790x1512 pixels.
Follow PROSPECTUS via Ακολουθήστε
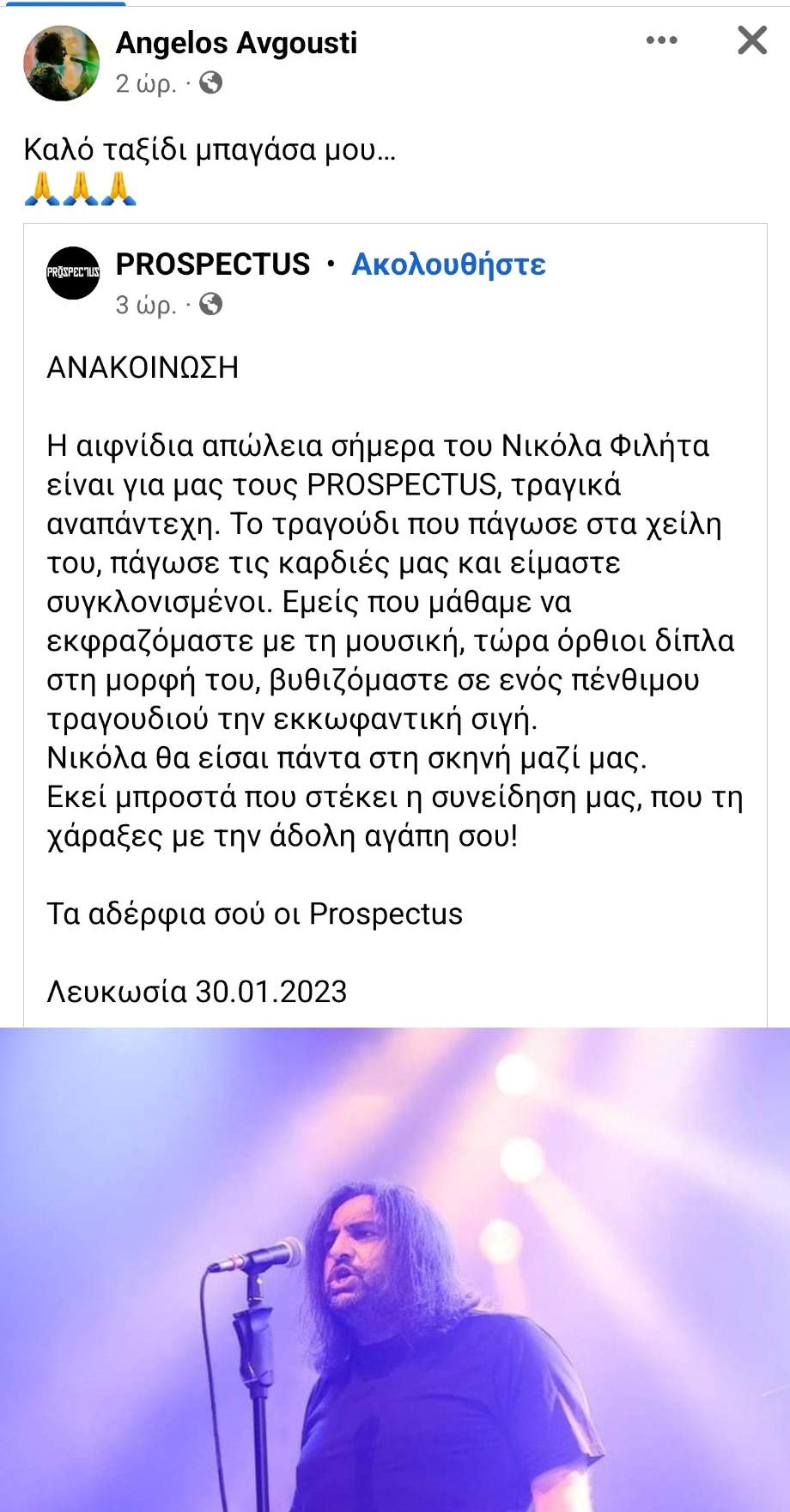point(448,264)
